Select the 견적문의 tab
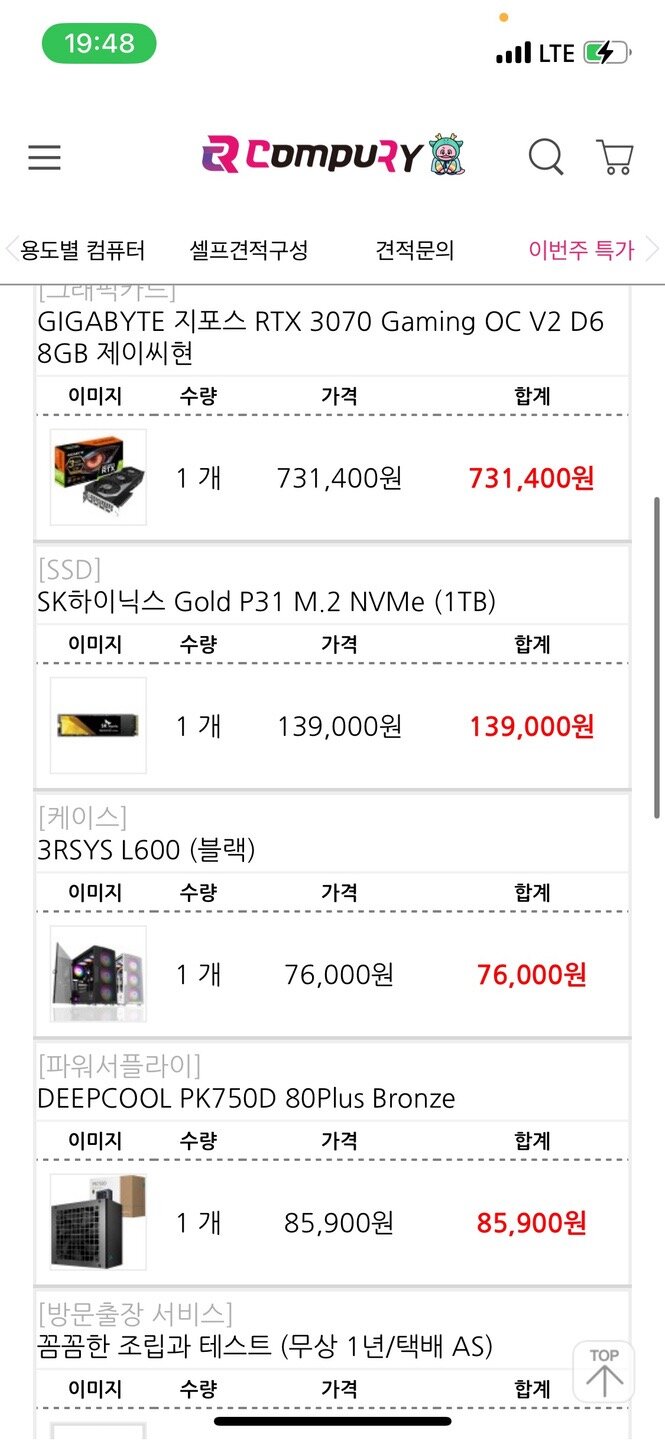Screen dimensions: 665x1440 click(414, 250)
